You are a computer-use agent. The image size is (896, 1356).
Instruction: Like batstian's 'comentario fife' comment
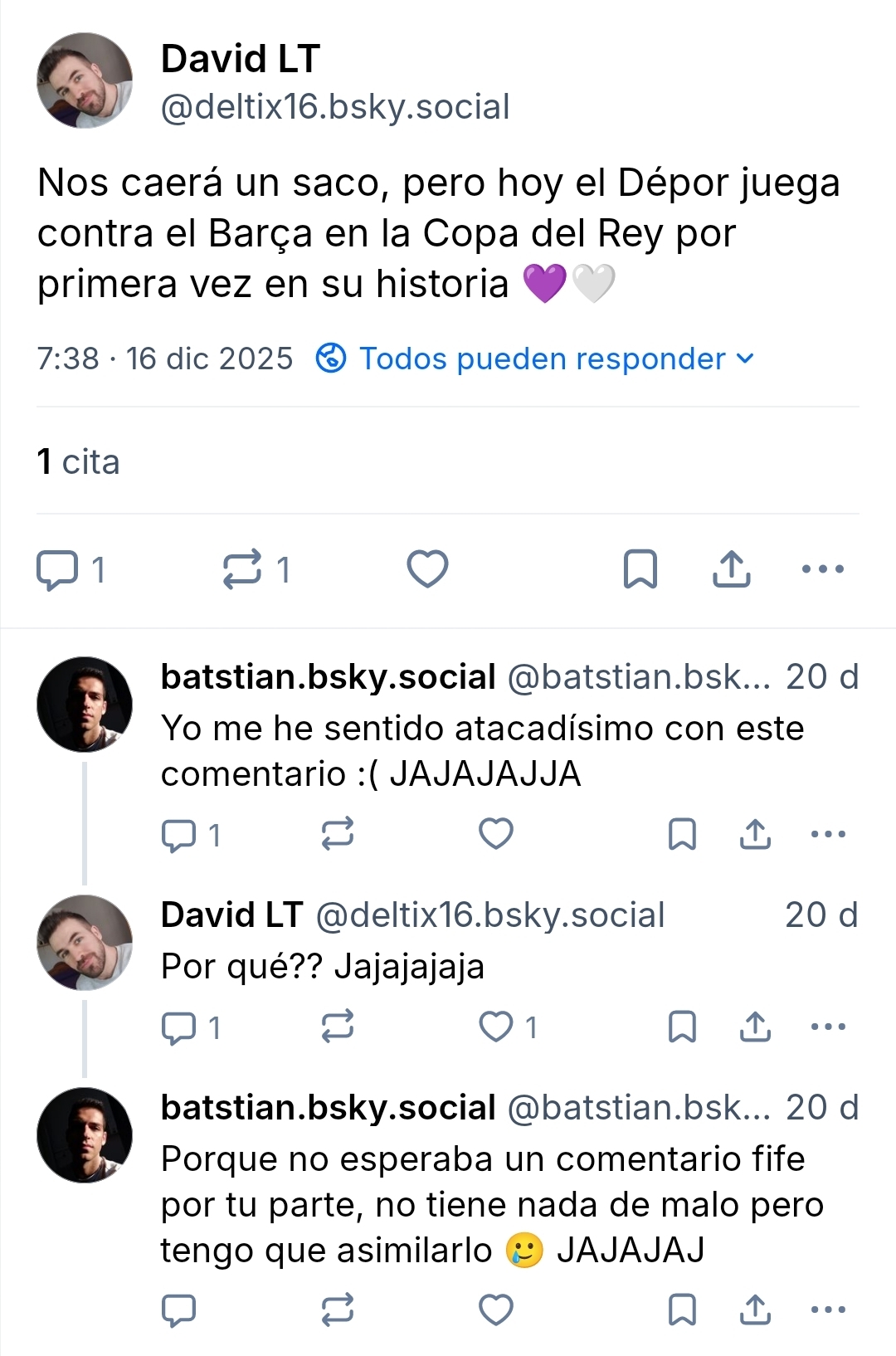496,1310
